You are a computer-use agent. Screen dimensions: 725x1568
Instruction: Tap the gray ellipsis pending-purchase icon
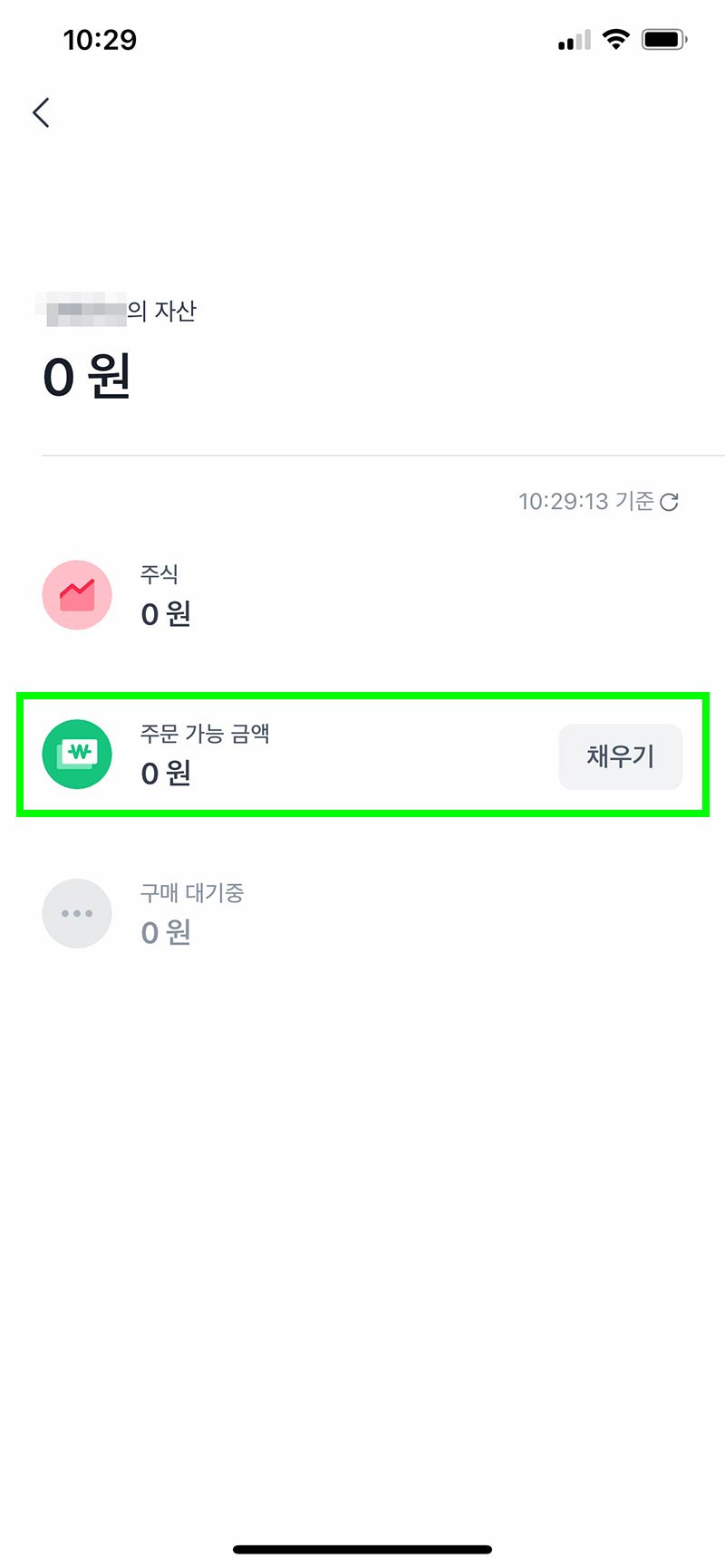pyautogui.click(x=76, y=913)
